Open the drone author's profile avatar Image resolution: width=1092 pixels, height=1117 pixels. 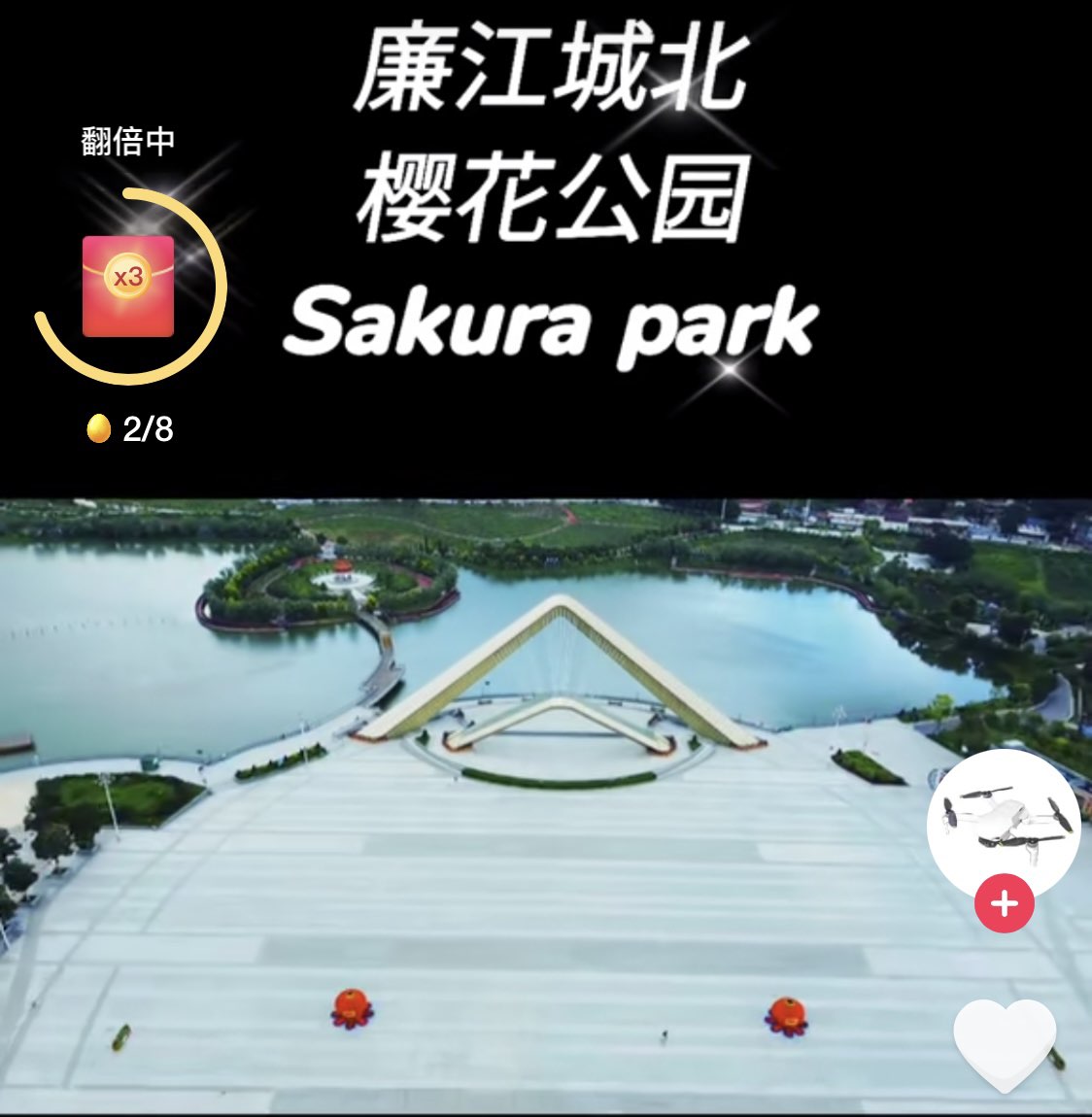click(1003, 818)
